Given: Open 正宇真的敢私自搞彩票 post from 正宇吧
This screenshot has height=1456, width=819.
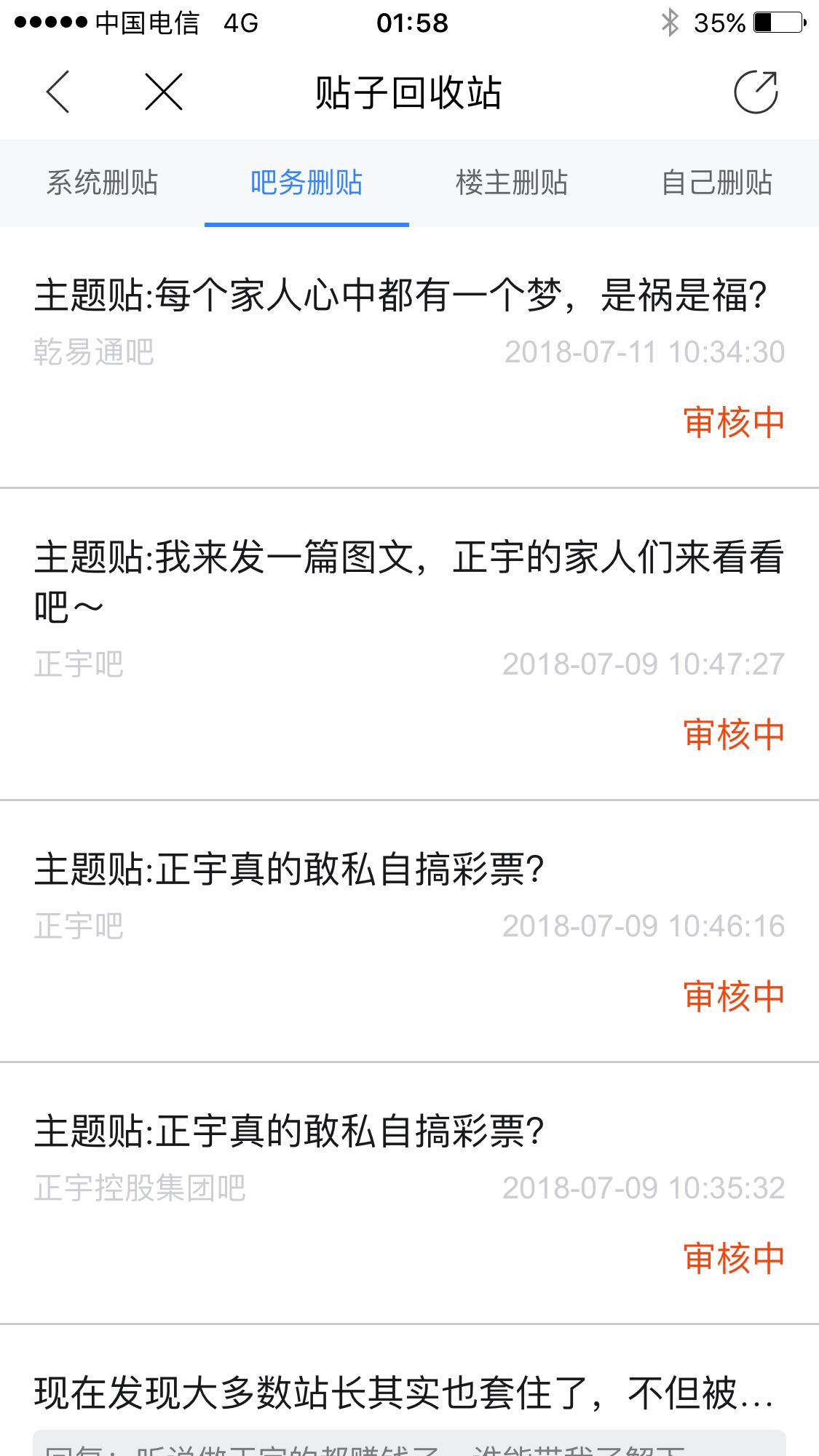Looking at the screenshot, I should 290,870.
